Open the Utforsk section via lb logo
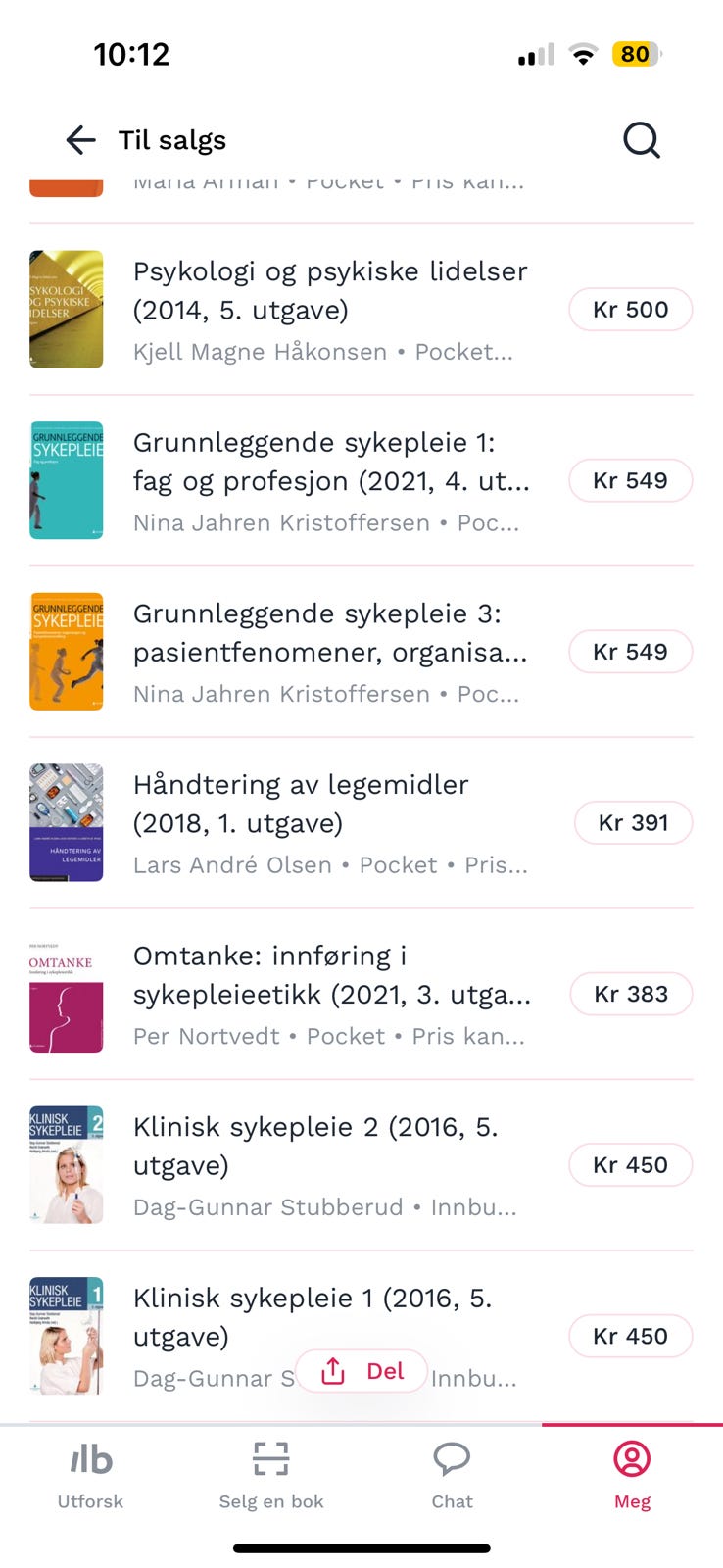Viewport: 723px width, 1568px height. click(90, 1459)
